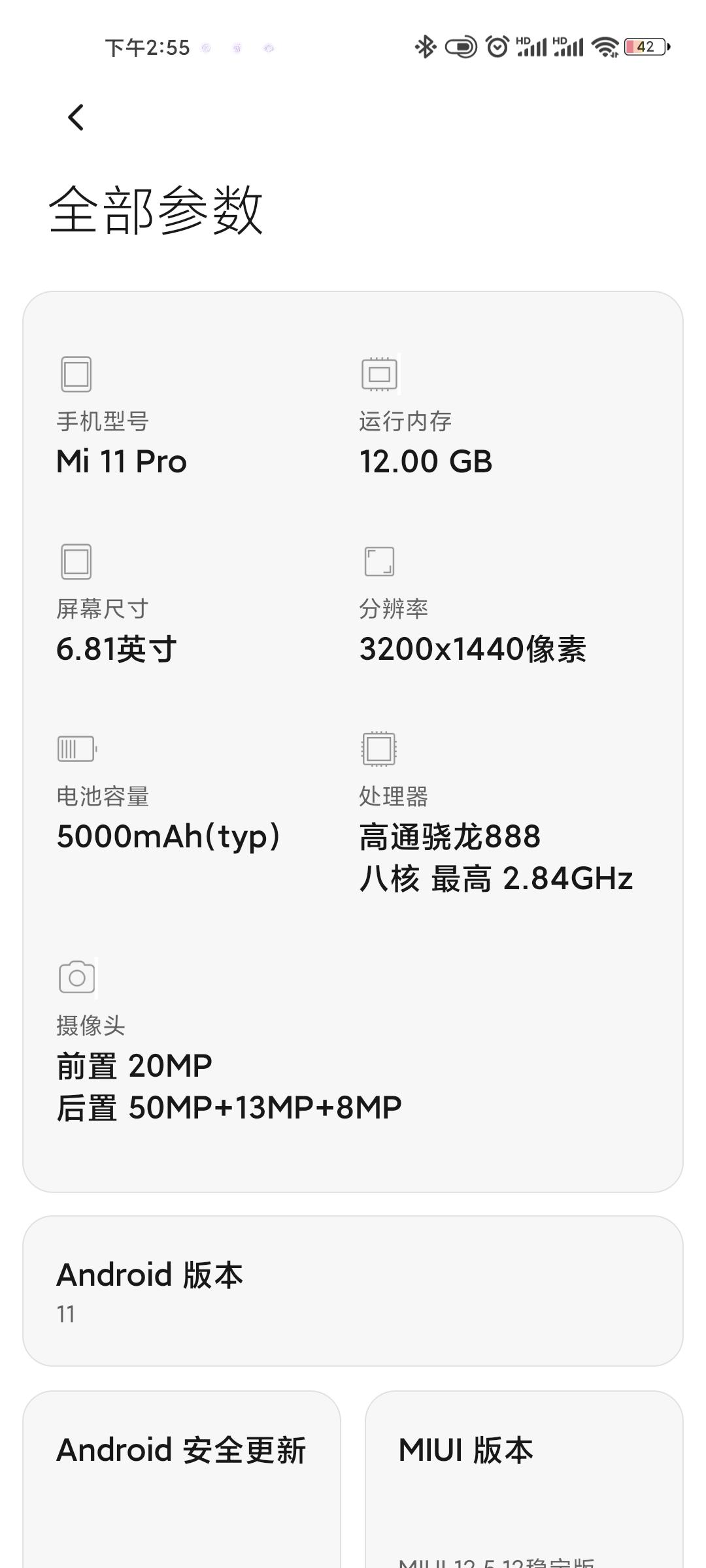706x1568 pixels.
Task: Select the 高通骁龙888 processor text
Action: click(x=450, y=837)
